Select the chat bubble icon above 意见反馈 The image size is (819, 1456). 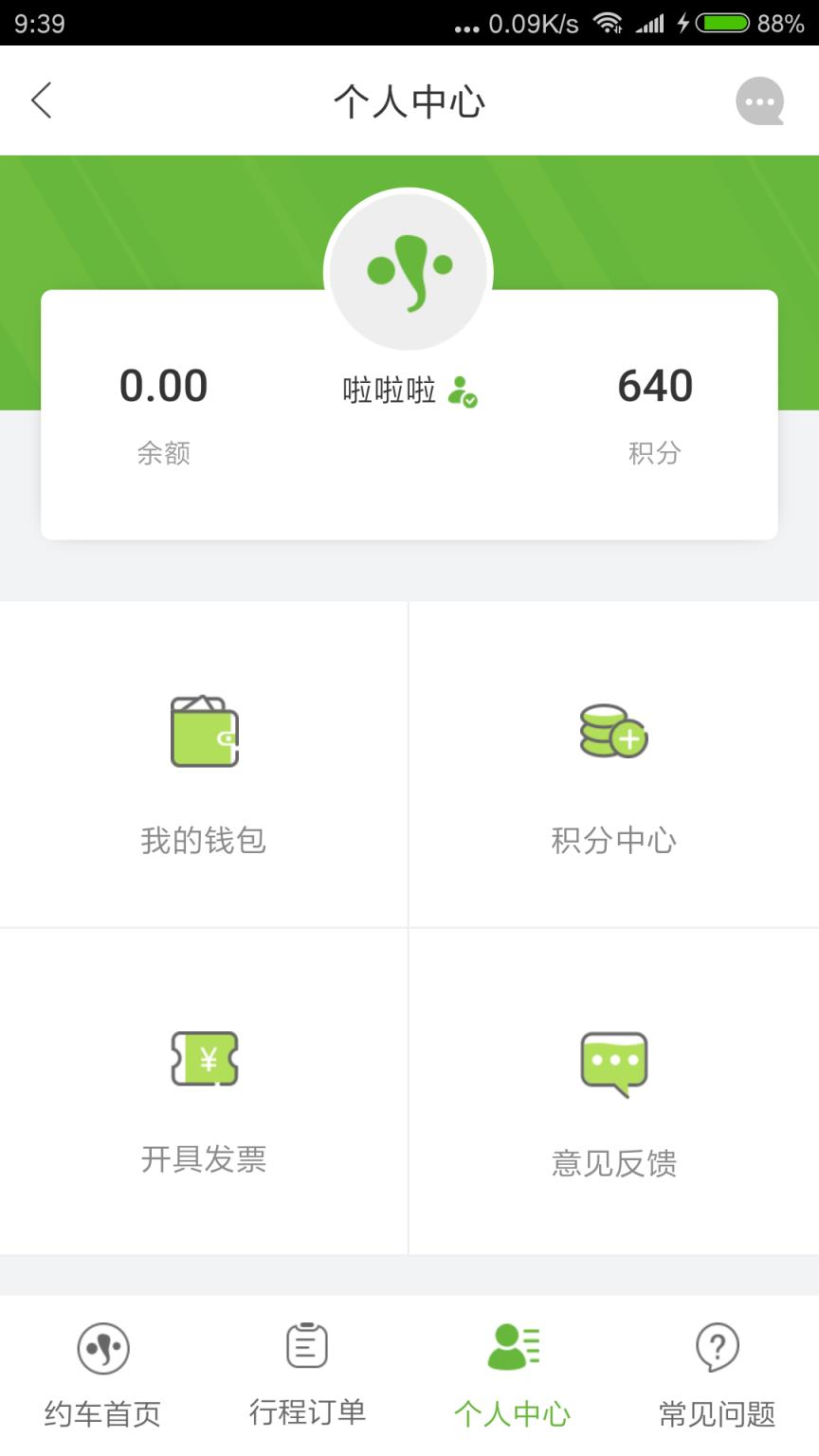[x=614, y=1062]
